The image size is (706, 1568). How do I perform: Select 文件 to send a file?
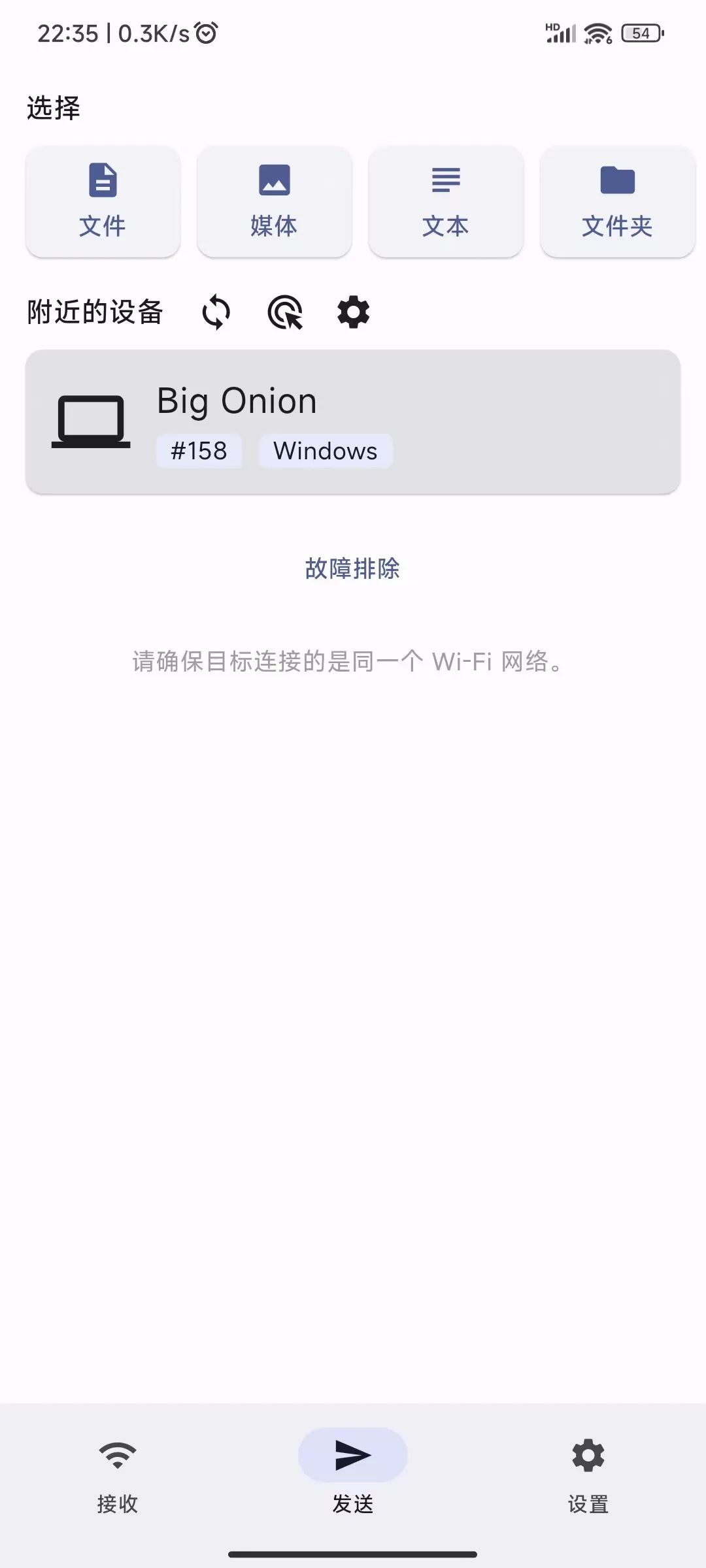point(103,201)
